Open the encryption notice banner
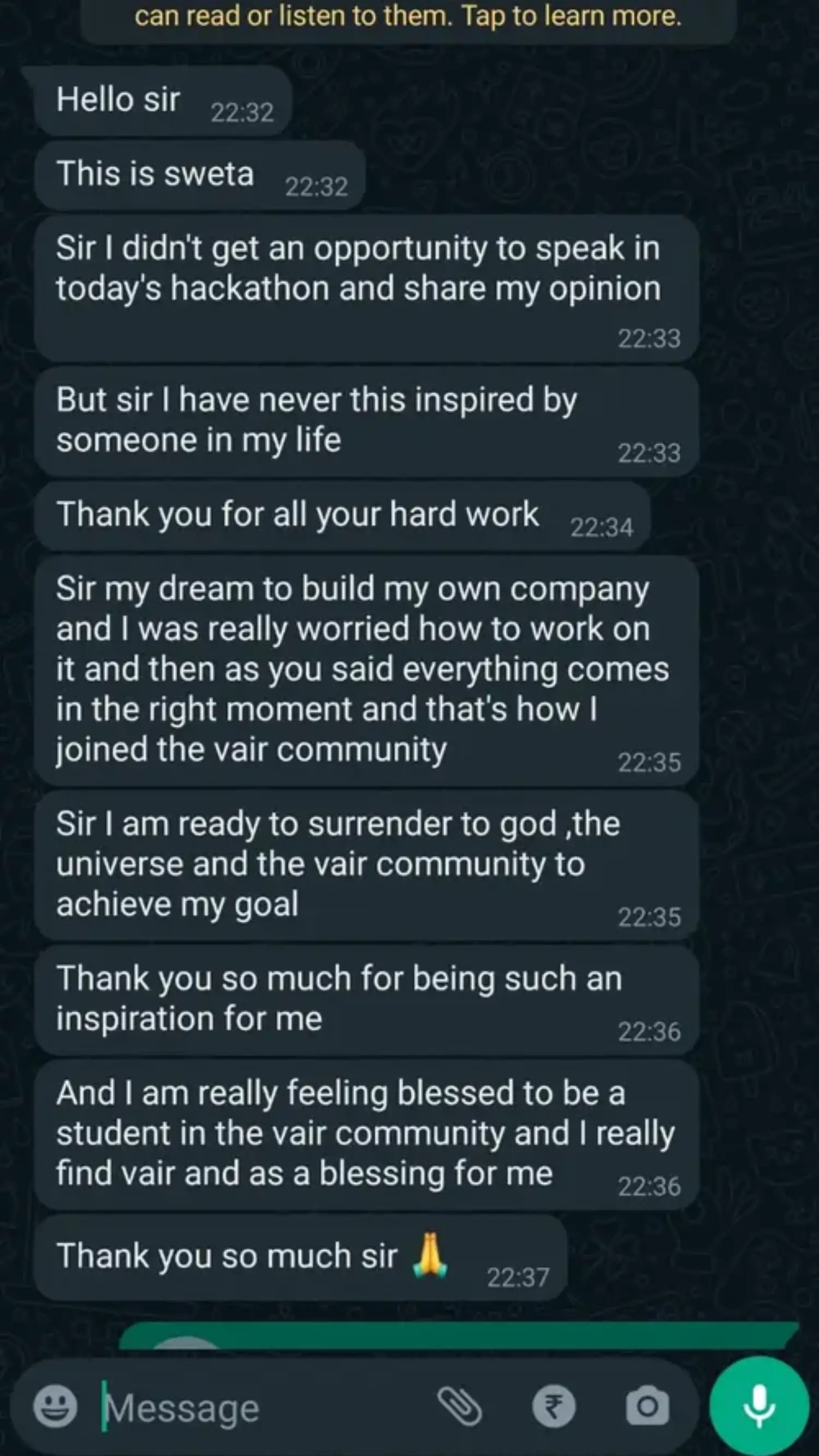Viewport: 819px width, 1456px height. tap(409, 16)
